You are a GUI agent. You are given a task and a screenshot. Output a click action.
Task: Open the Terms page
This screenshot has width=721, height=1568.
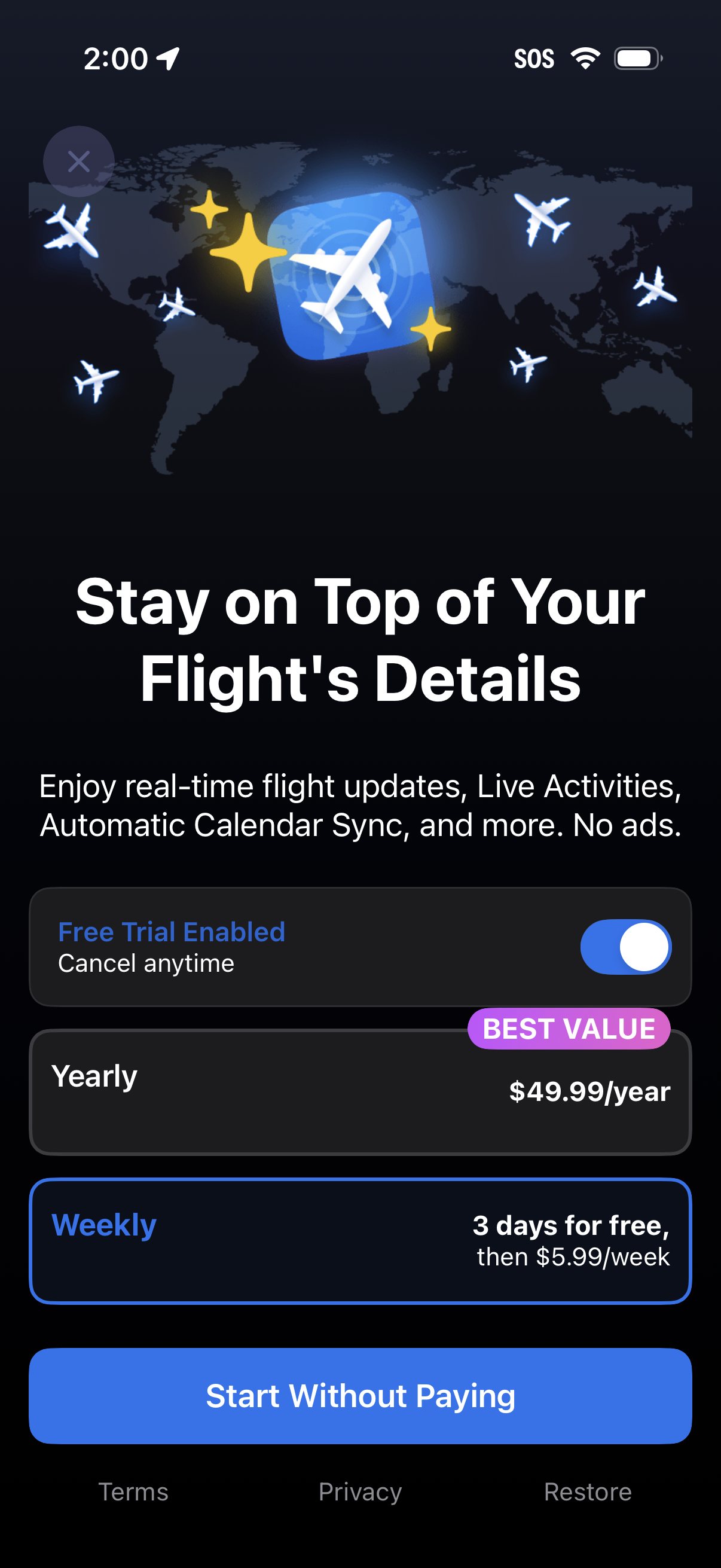133,1491
